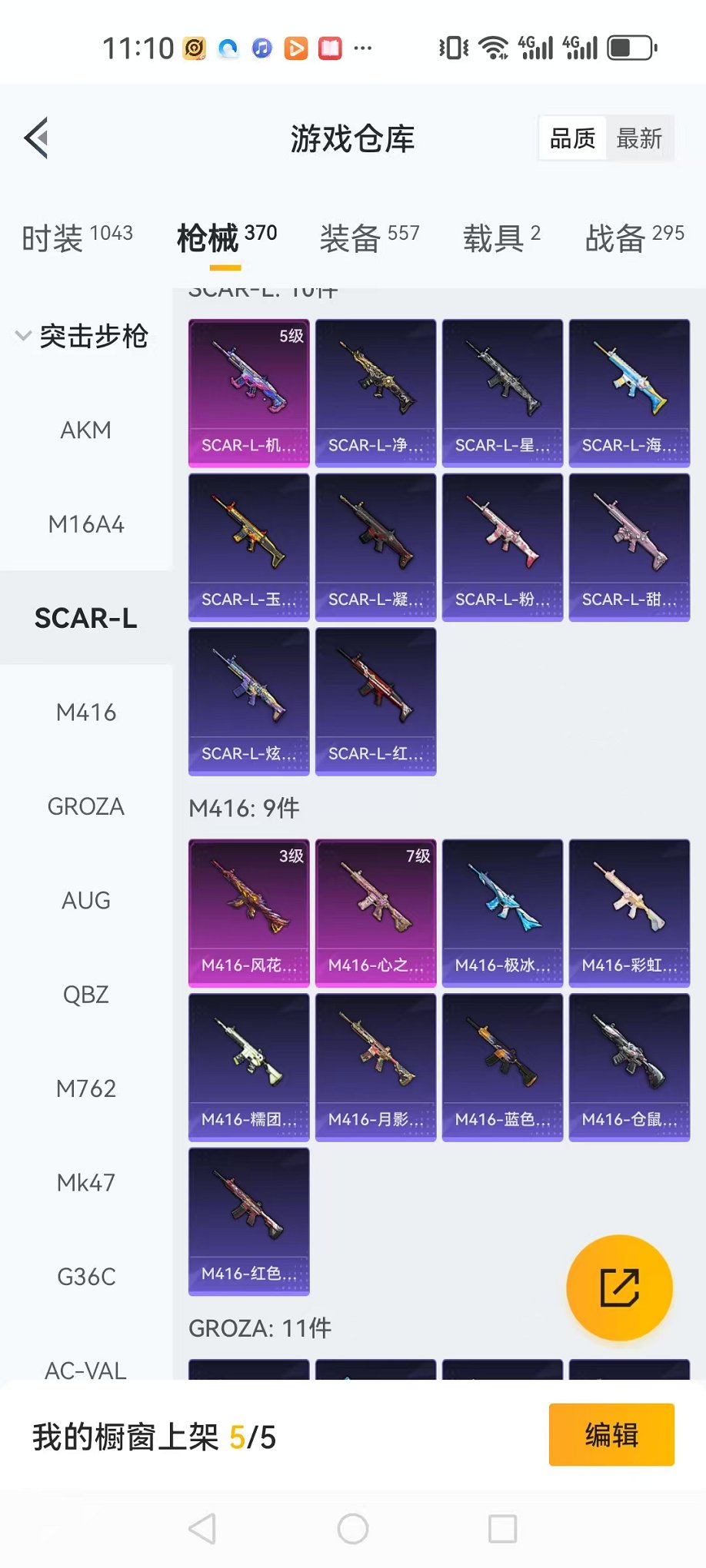Switch to the 战备 tab

pyautogui.click(x=634, y=238)
